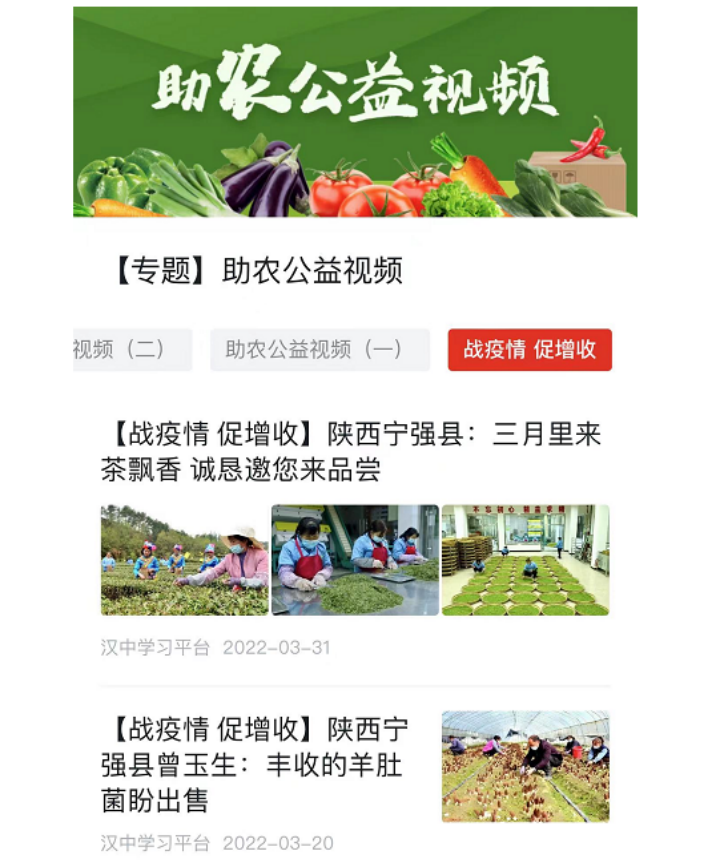Switch to the 助农公益视频（一）tab
This screenshot has width=720, height=863.
(319, 350)
